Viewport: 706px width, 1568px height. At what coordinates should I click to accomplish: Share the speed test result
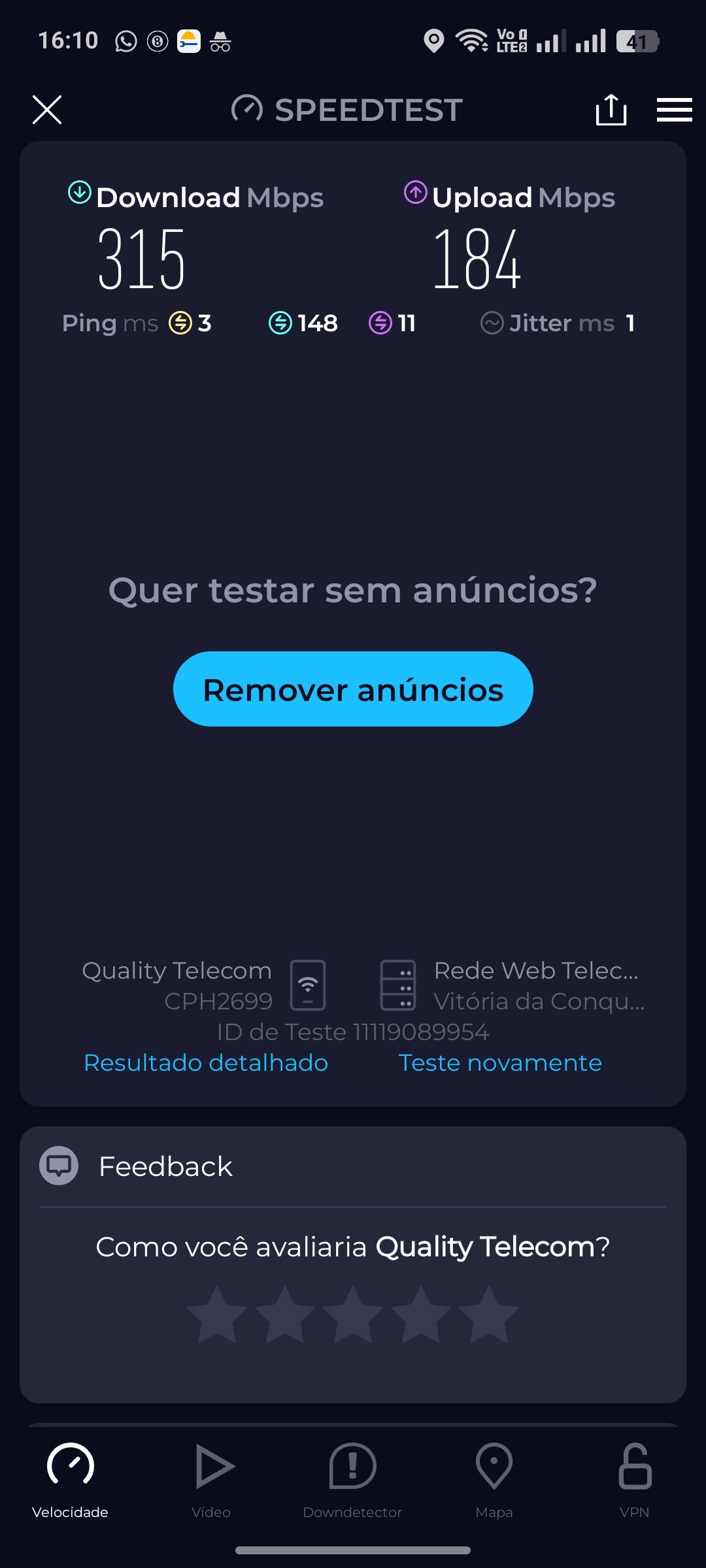611,110
